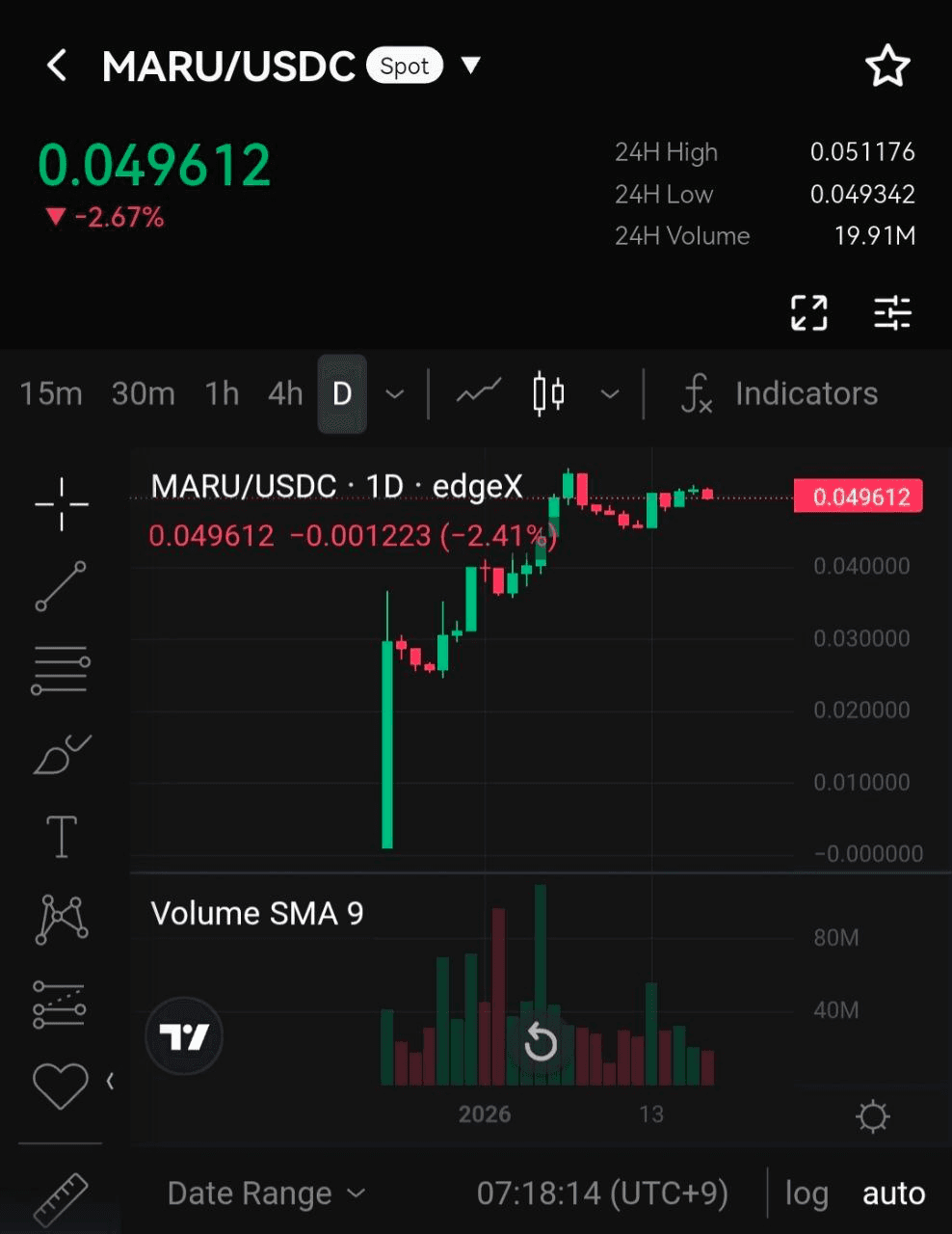
Task: Select the 4h timeframe
Action: (x=285, y=393)
